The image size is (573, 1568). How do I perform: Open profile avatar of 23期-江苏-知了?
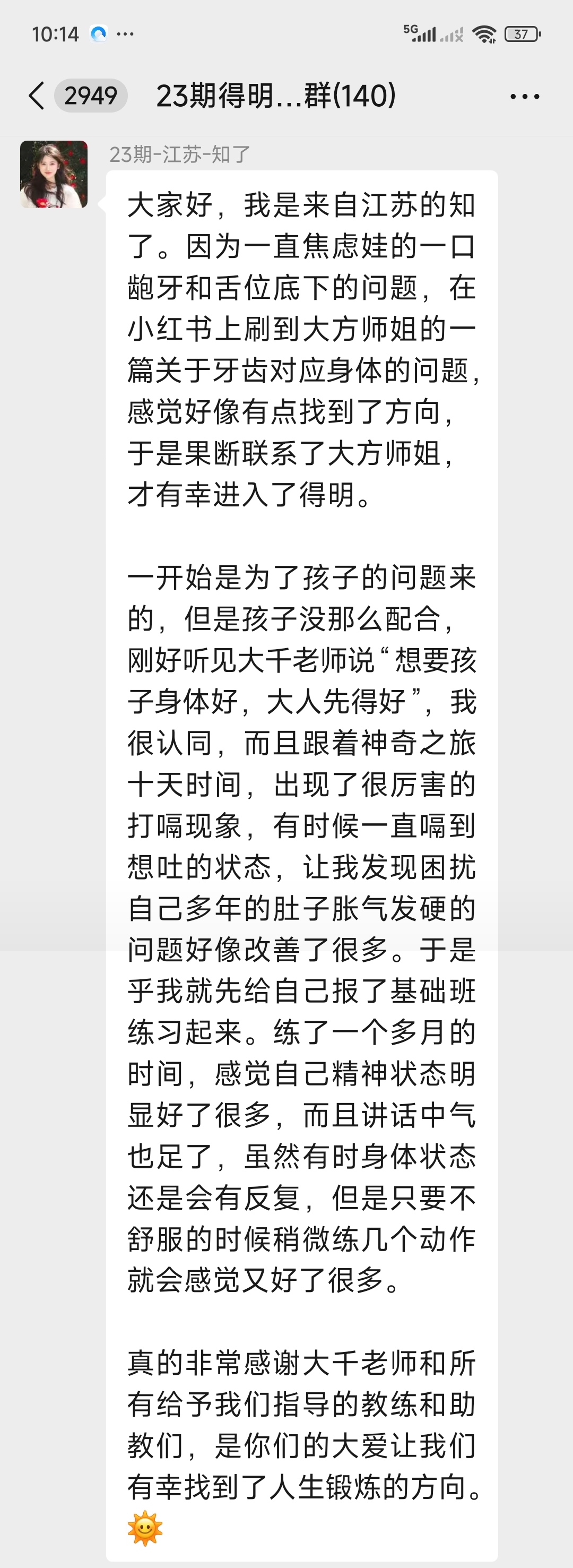click(x=54, y=175)
